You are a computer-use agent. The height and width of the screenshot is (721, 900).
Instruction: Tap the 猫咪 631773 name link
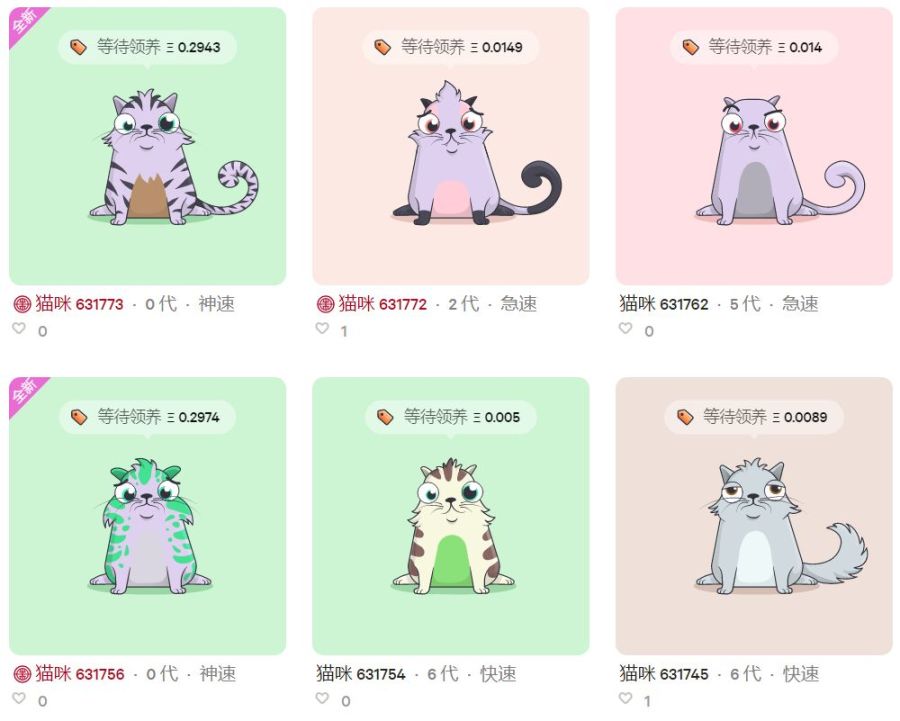(x=79, y=304)
